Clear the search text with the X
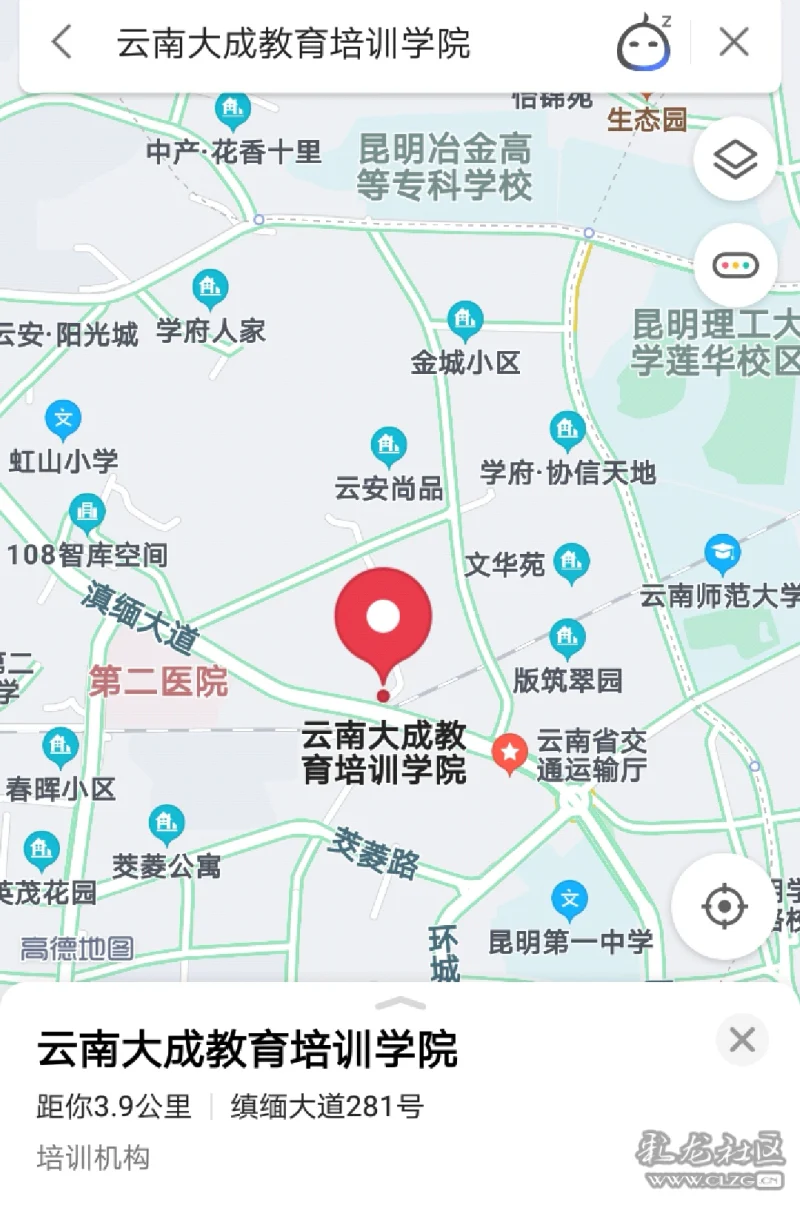The width and height of the screenshot is (800, 1205). tap(734, 43)
